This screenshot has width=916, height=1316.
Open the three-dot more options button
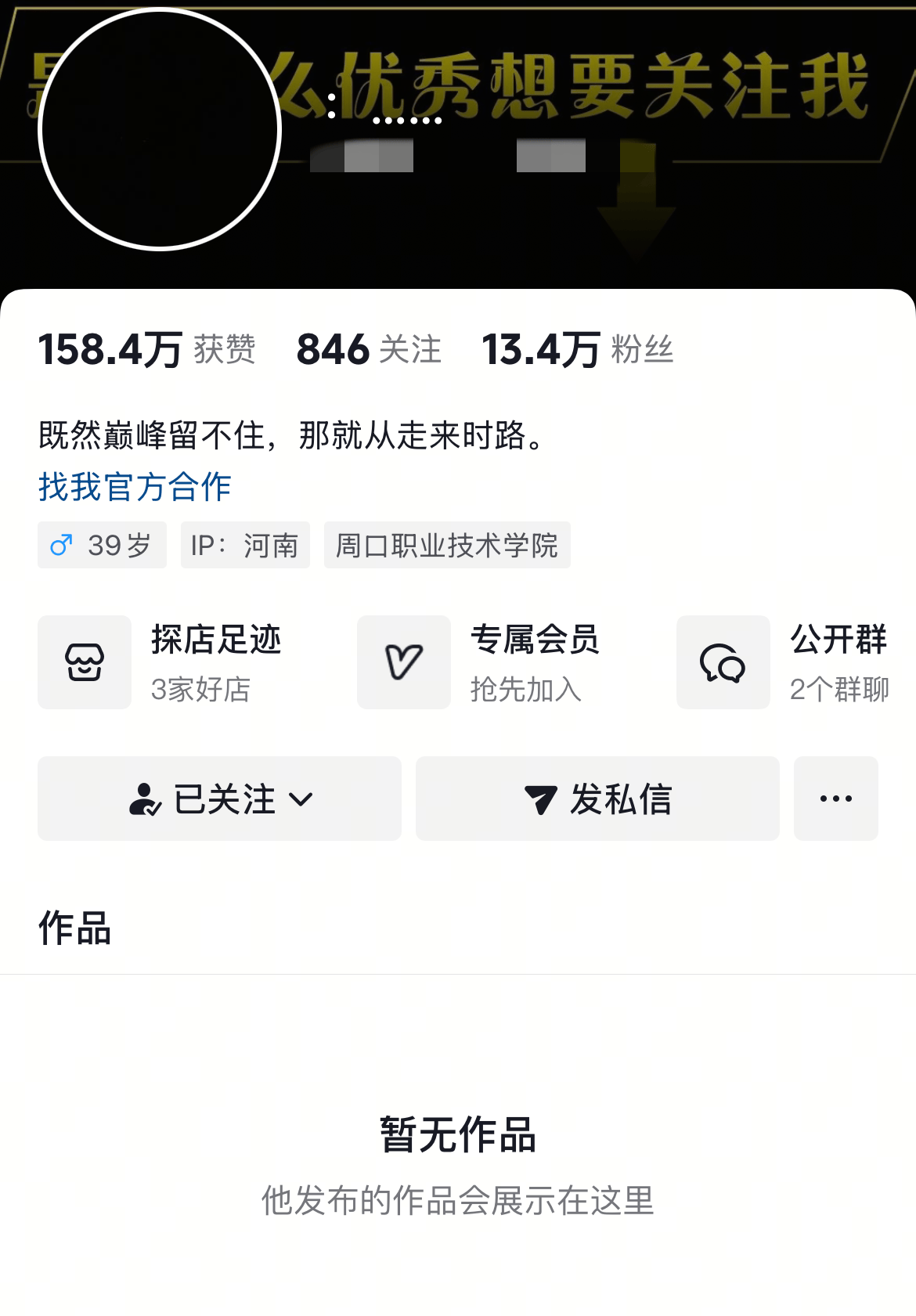[x=835, y=799]
